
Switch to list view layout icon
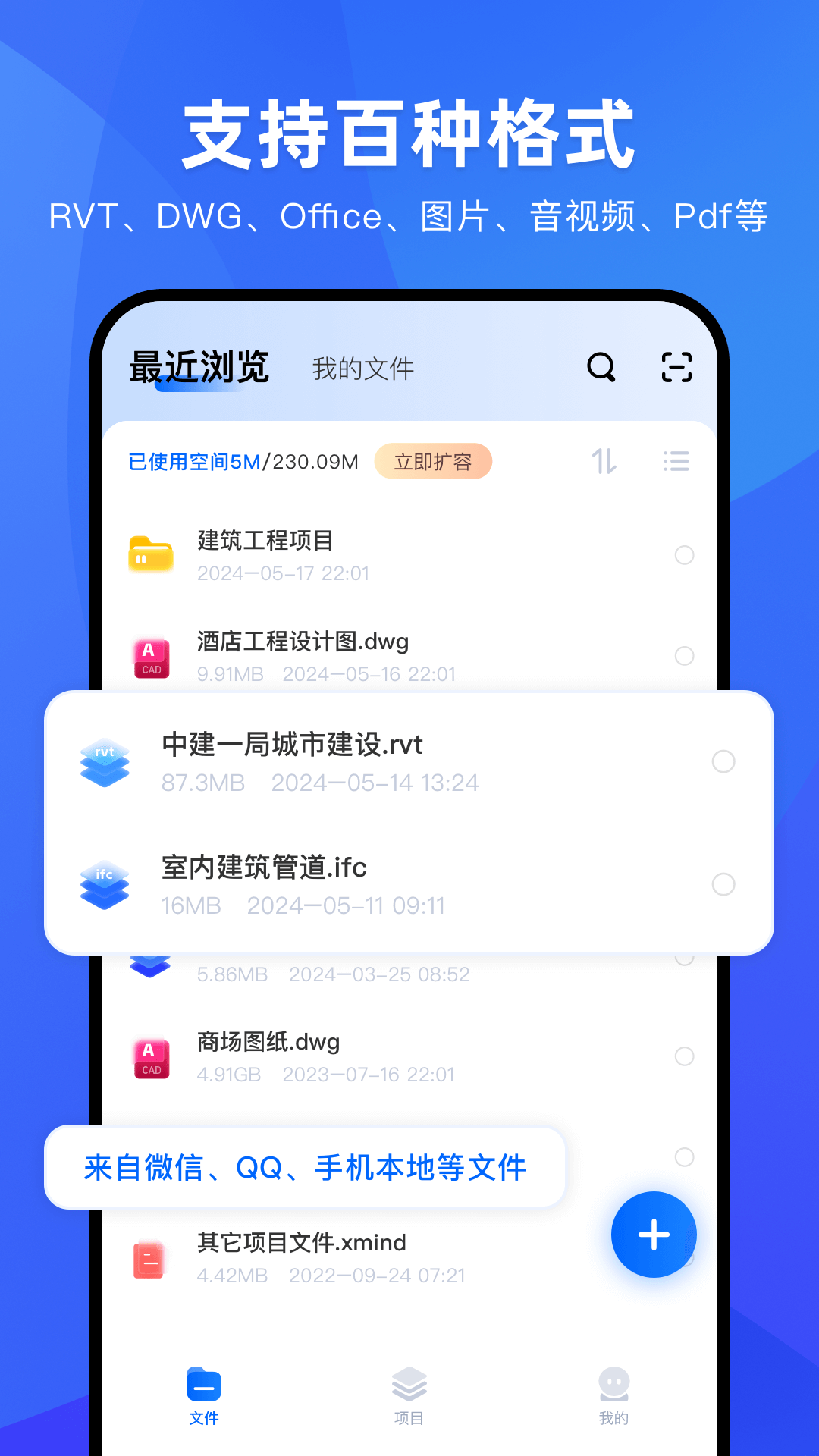pos(676,461)
